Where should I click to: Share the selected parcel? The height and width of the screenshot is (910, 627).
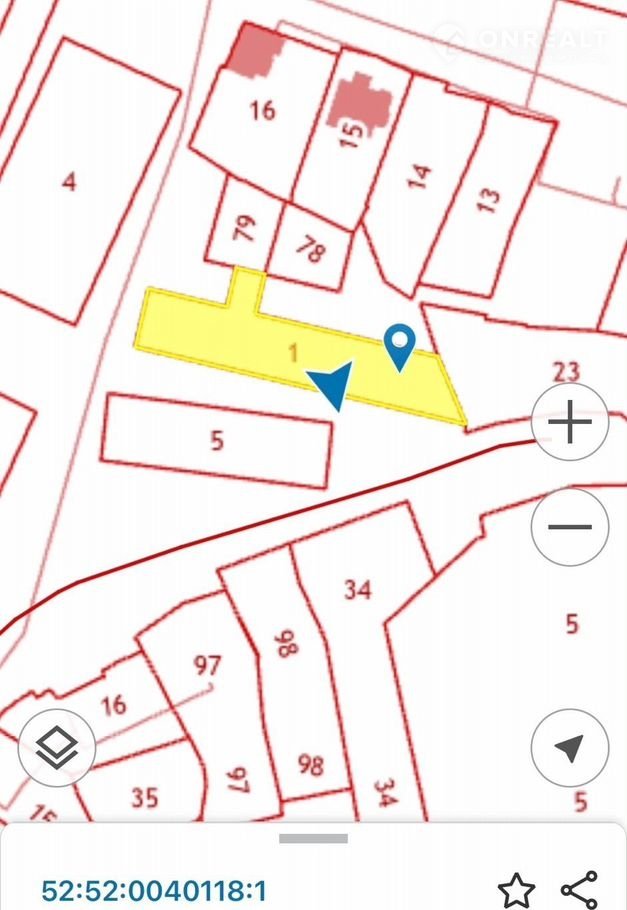tap(579, 888)
